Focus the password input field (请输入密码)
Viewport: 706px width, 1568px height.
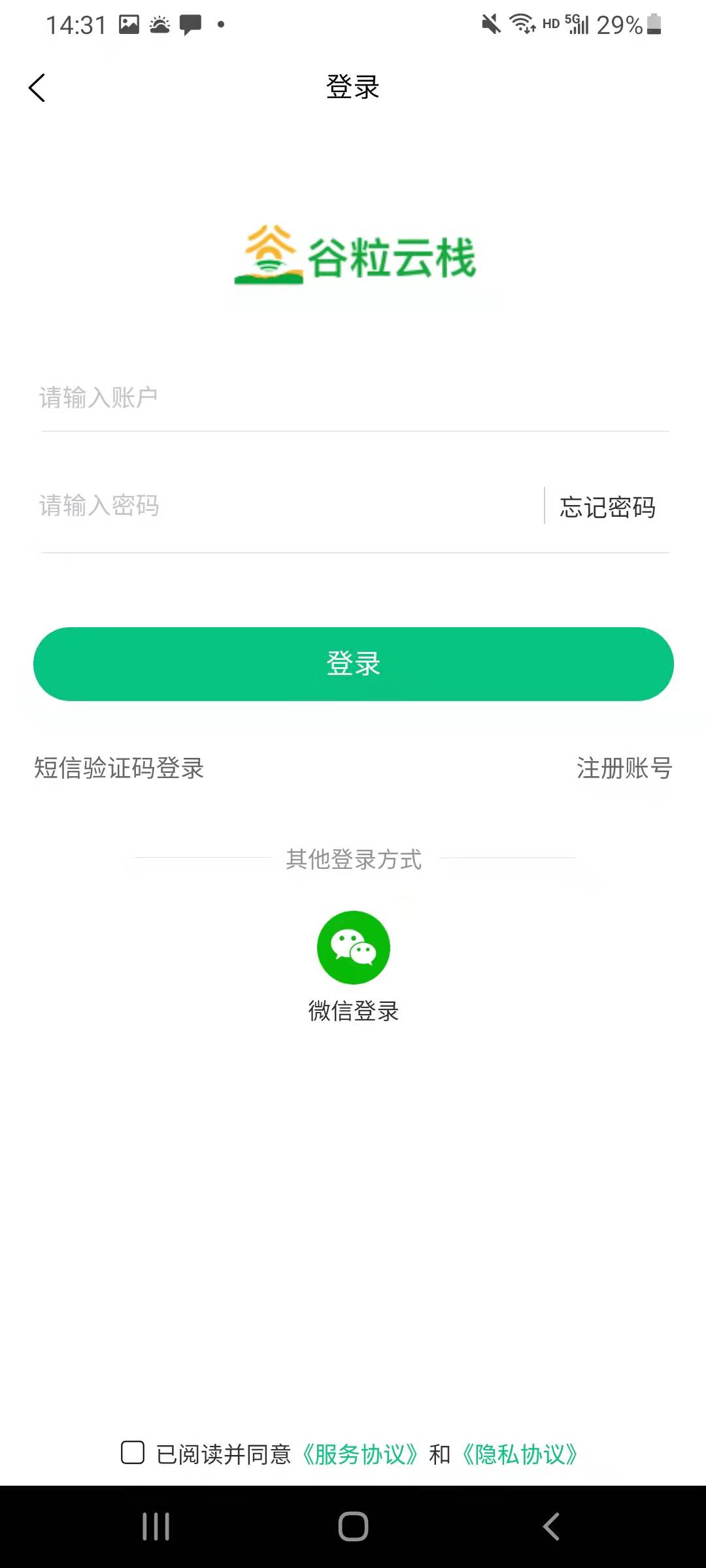coord(288,506)
